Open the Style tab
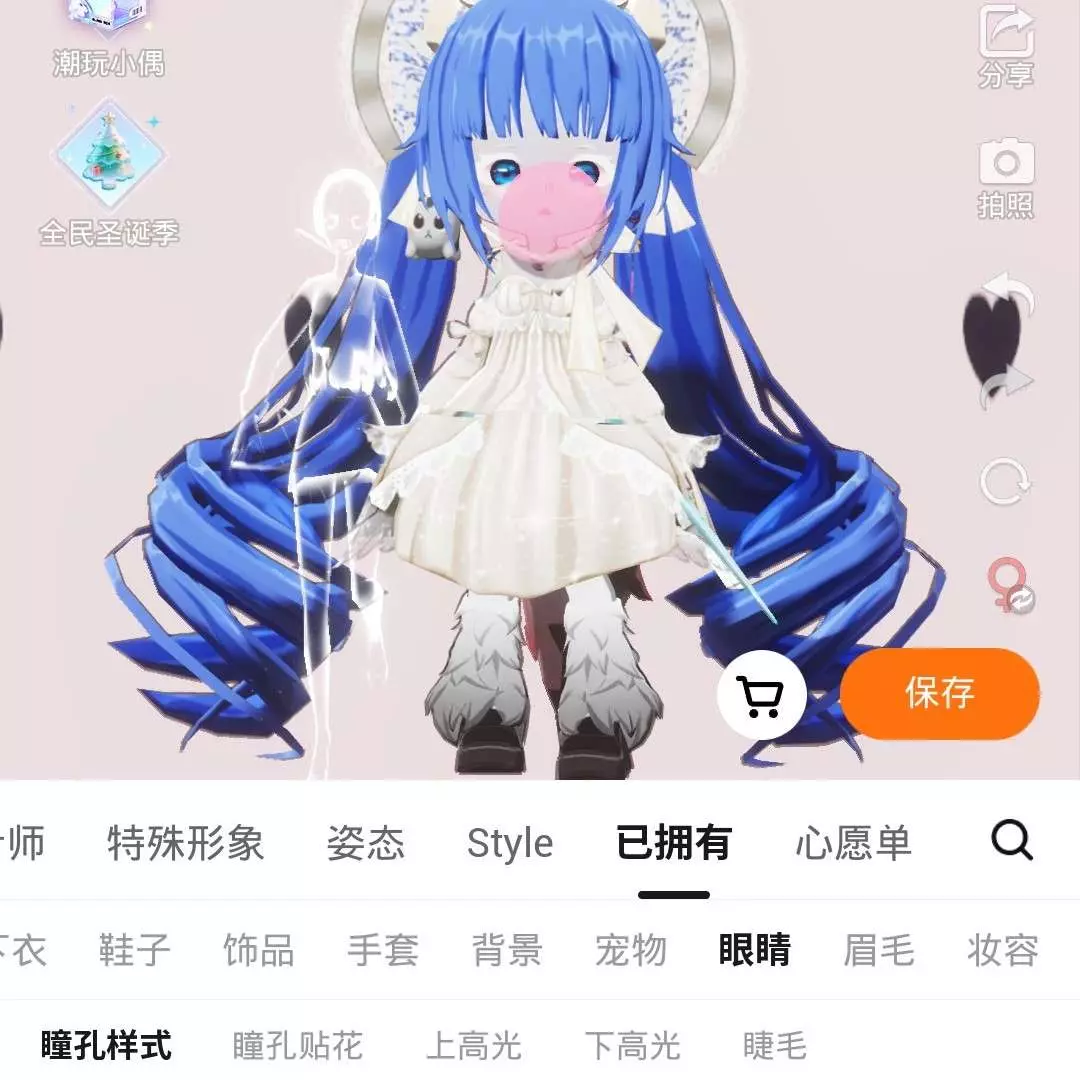The height and width of the screenshot is (1080, 1080). pos(510,844)
